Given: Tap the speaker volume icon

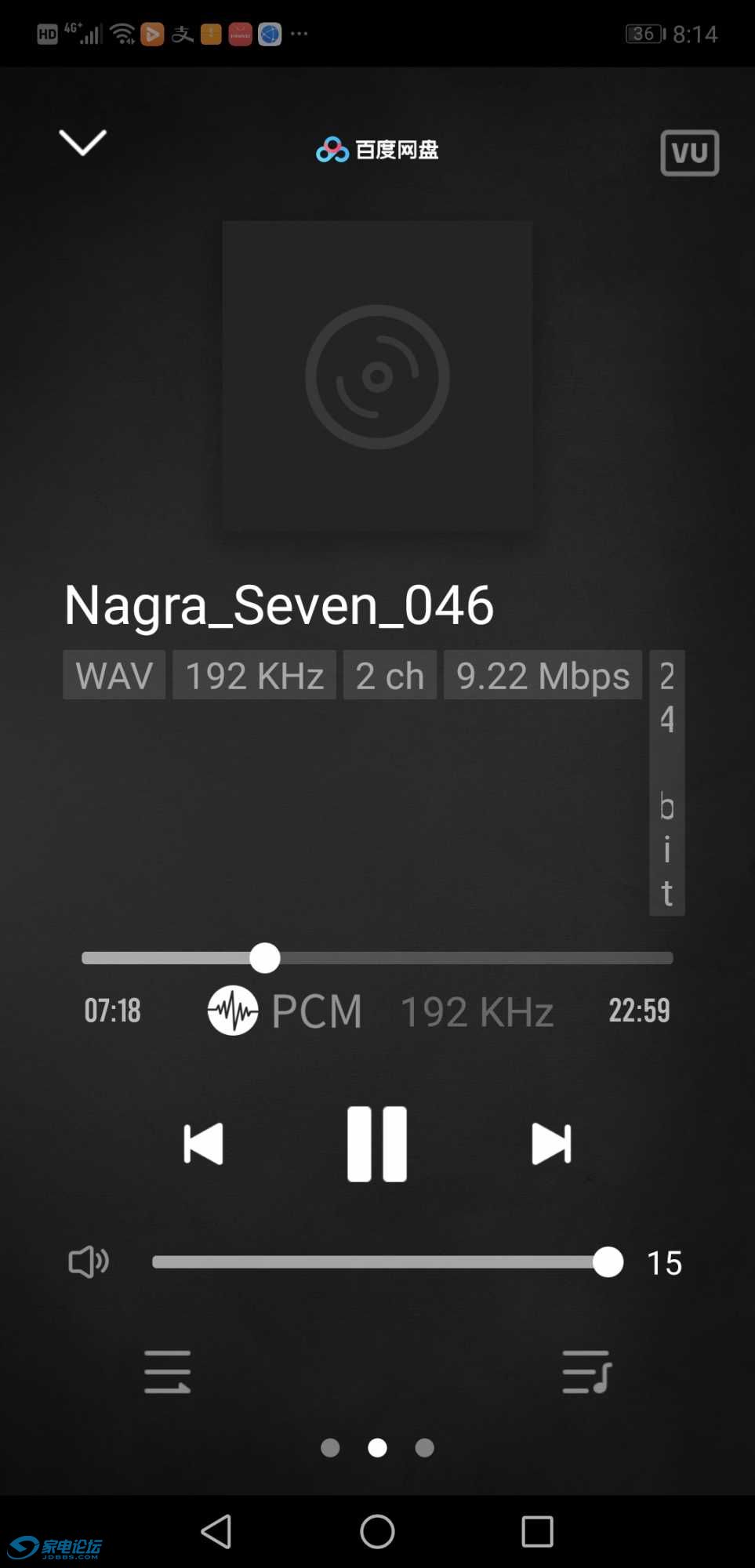Looking at the screenshot, I should (x=89, y=1262).
